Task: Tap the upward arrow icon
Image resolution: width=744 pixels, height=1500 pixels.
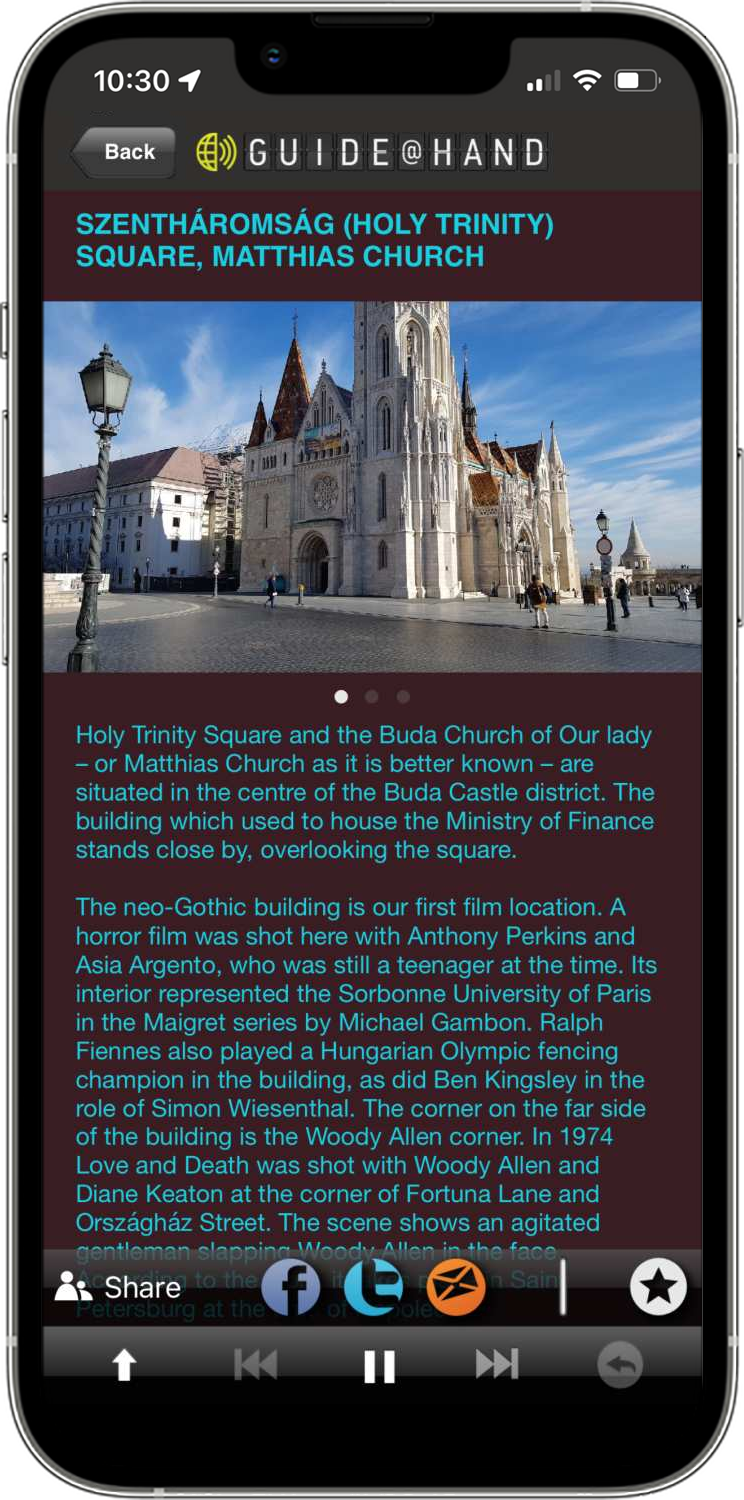Action: (x=124, y=1365)
